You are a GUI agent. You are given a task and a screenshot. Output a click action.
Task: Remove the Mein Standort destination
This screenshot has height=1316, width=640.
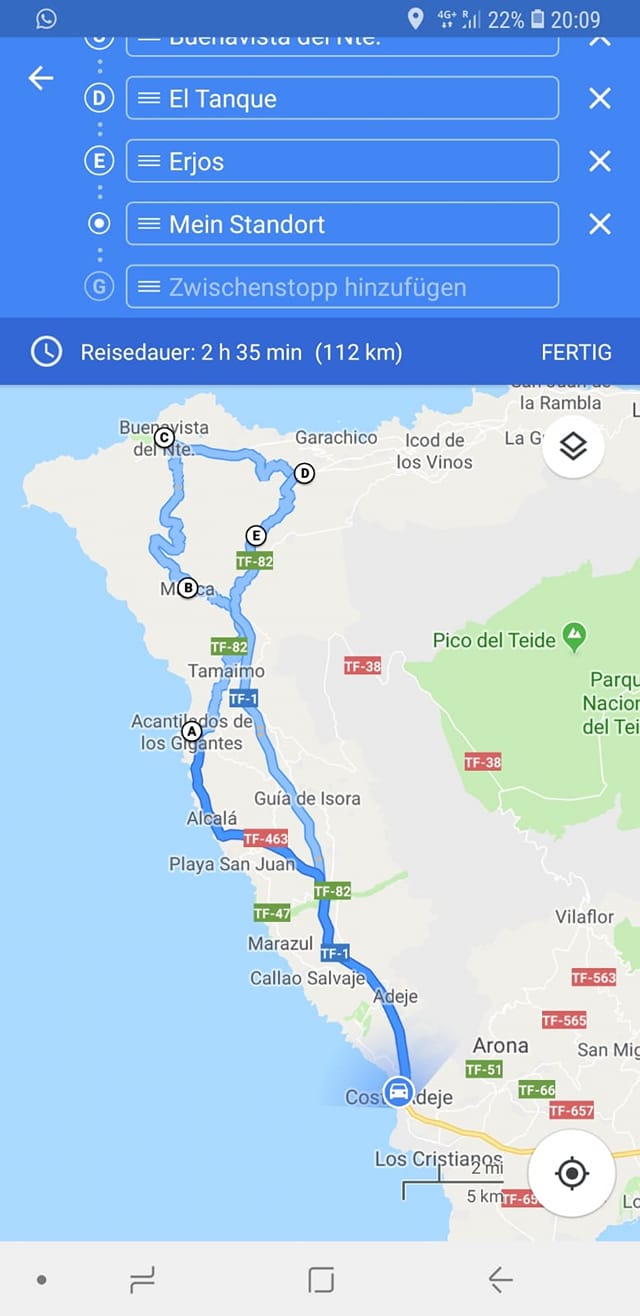click(x=599, y=224)
